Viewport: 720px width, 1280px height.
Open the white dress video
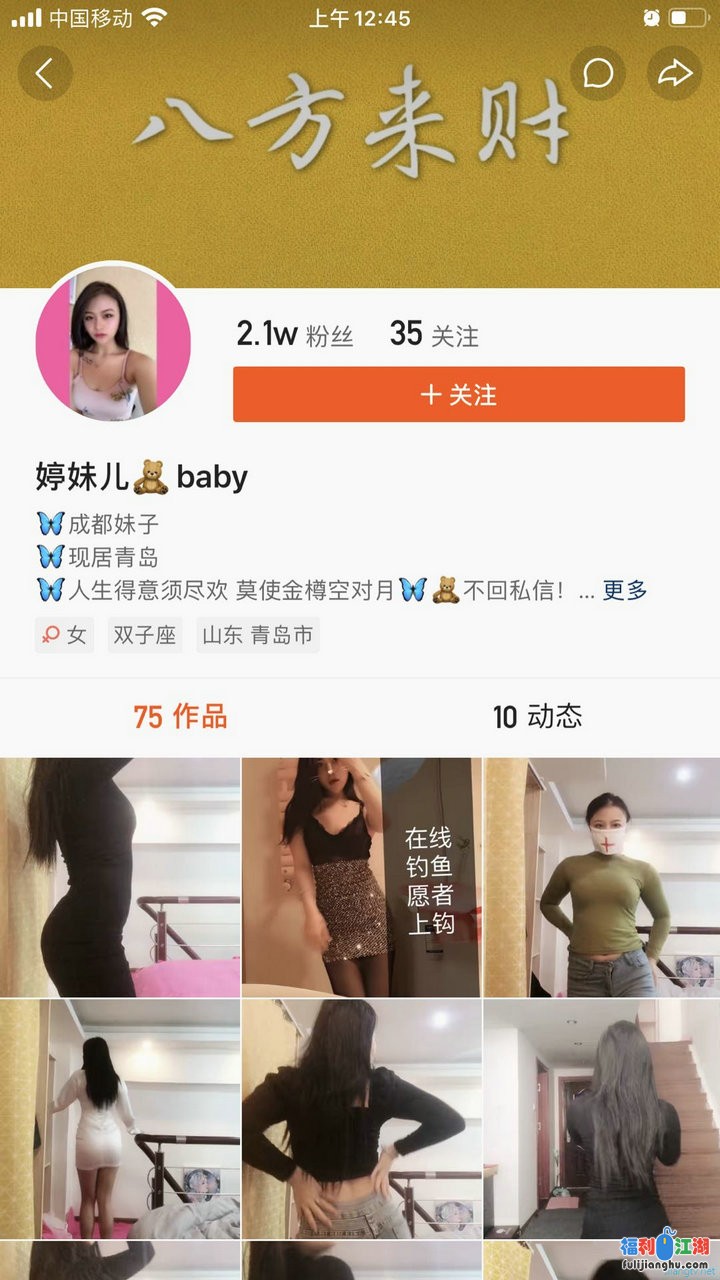(x=120, y=1118)
